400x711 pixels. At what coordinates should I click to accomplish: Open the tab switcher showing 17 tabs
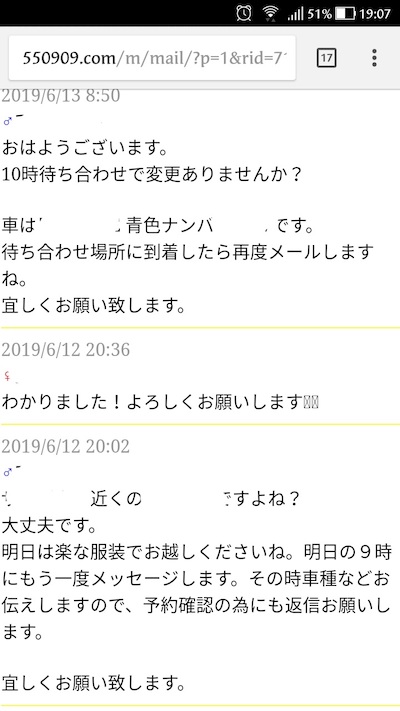pos(327,58)
